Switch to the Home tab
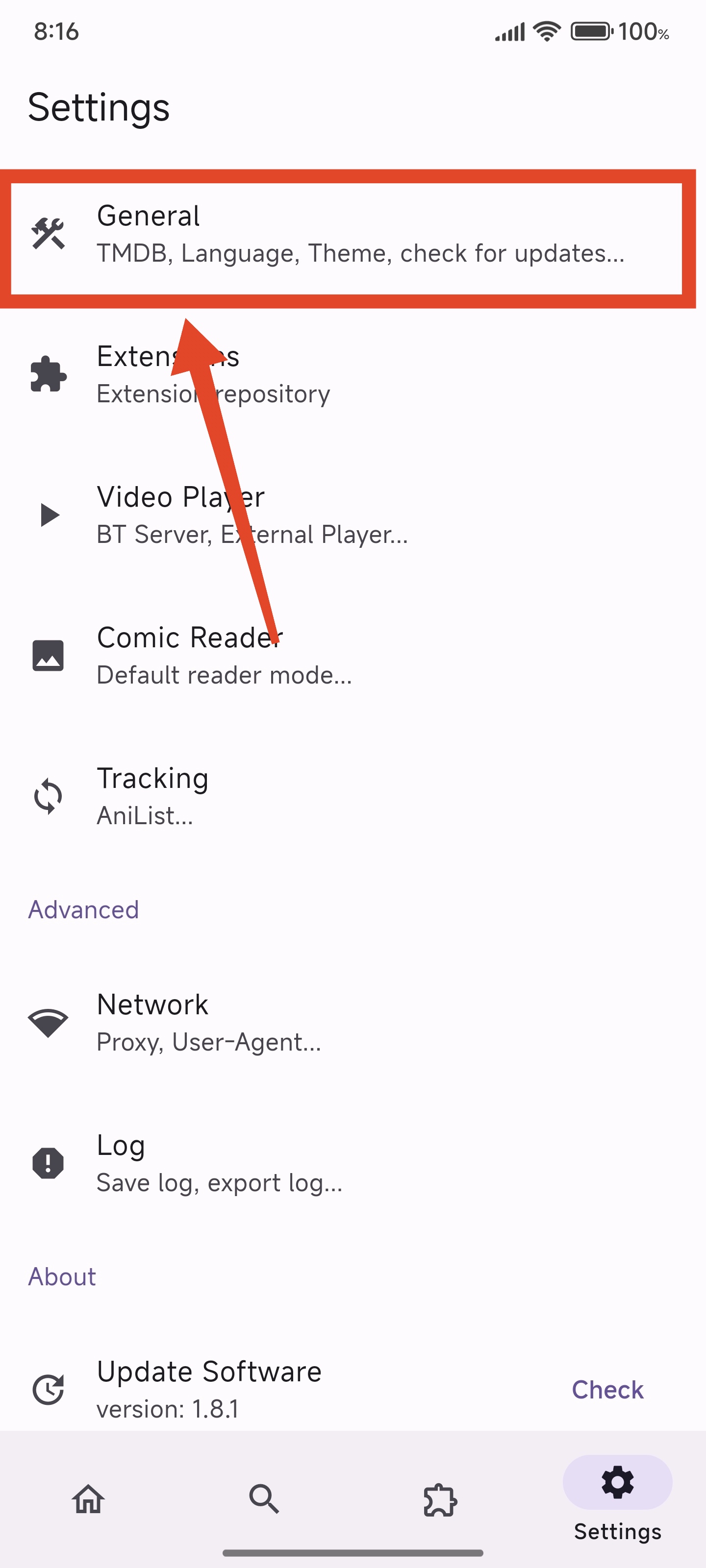The image size is (706, 1568). [88, 1498]
